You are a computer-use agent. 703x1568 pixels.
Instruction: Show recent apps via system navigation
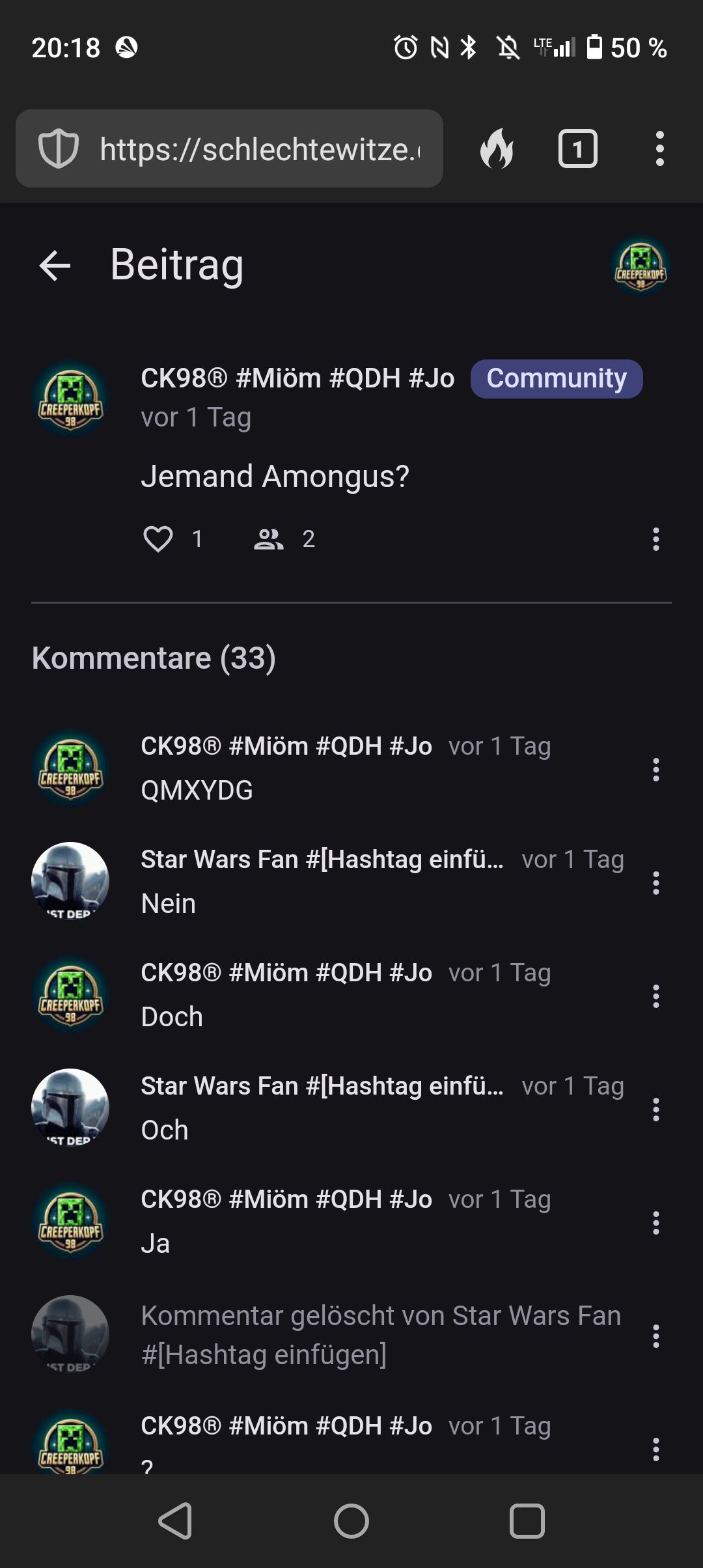(x=527, y=1521)
